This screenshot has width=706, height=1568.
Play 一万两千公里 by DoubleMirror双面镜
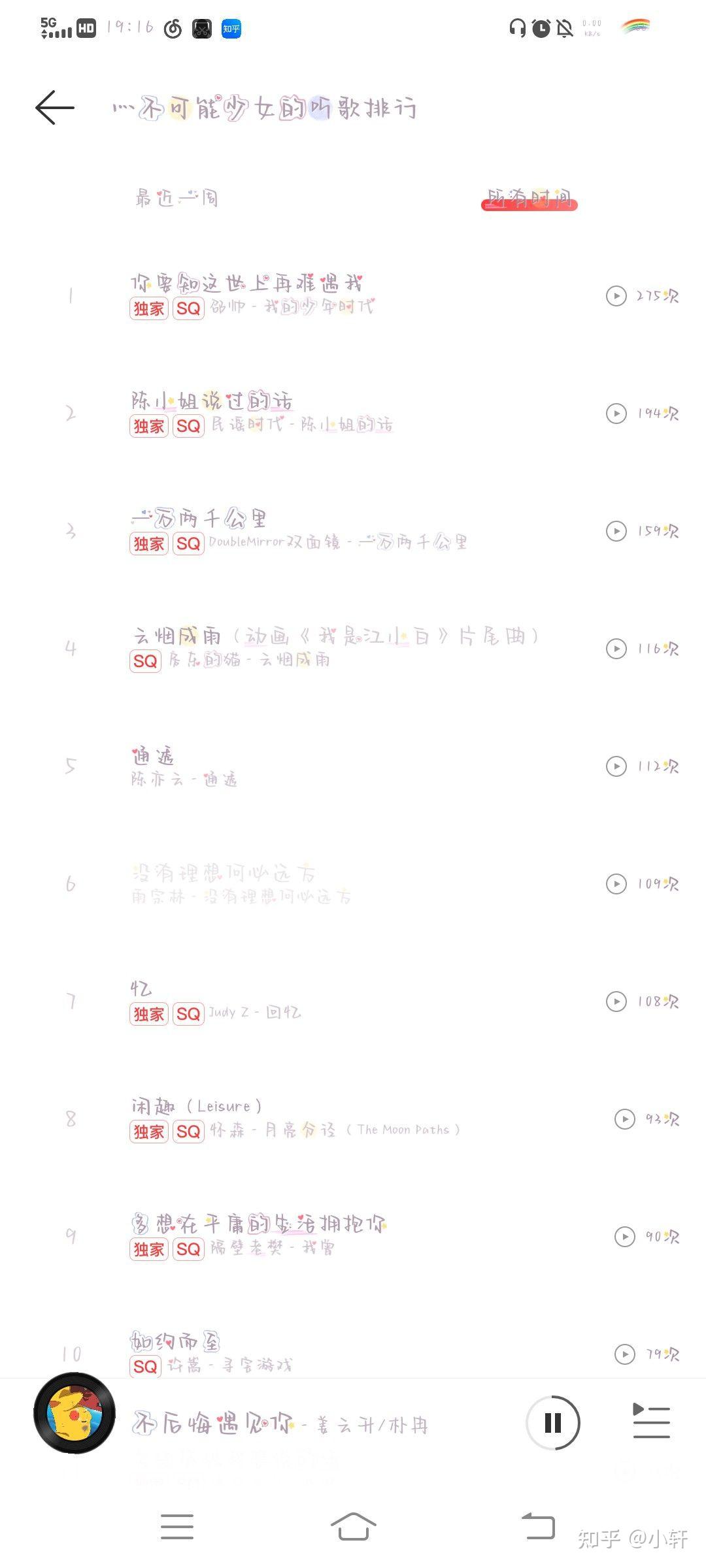tap(616, 531)
